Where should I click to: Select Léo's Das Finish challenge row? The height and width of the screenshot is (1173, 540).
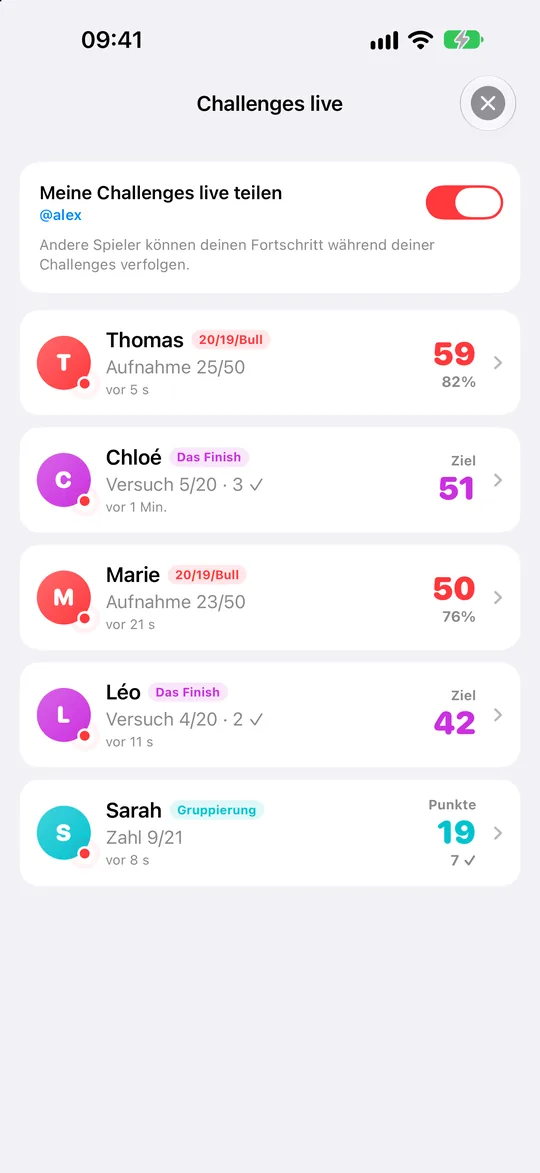[x=269, y=715]
